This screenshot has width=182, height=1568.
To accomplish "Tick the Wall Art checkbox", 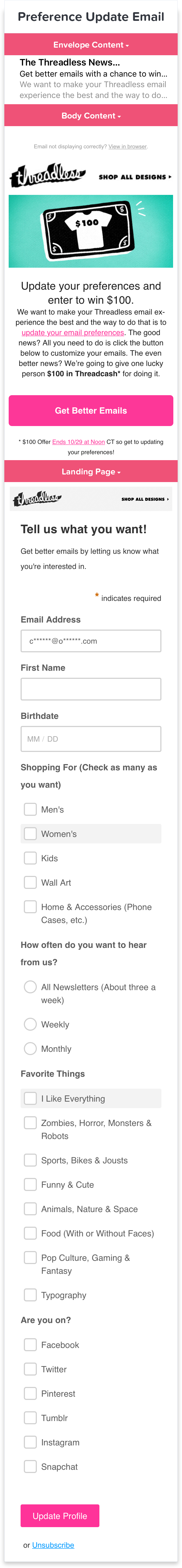I will [x=30, y=882].
